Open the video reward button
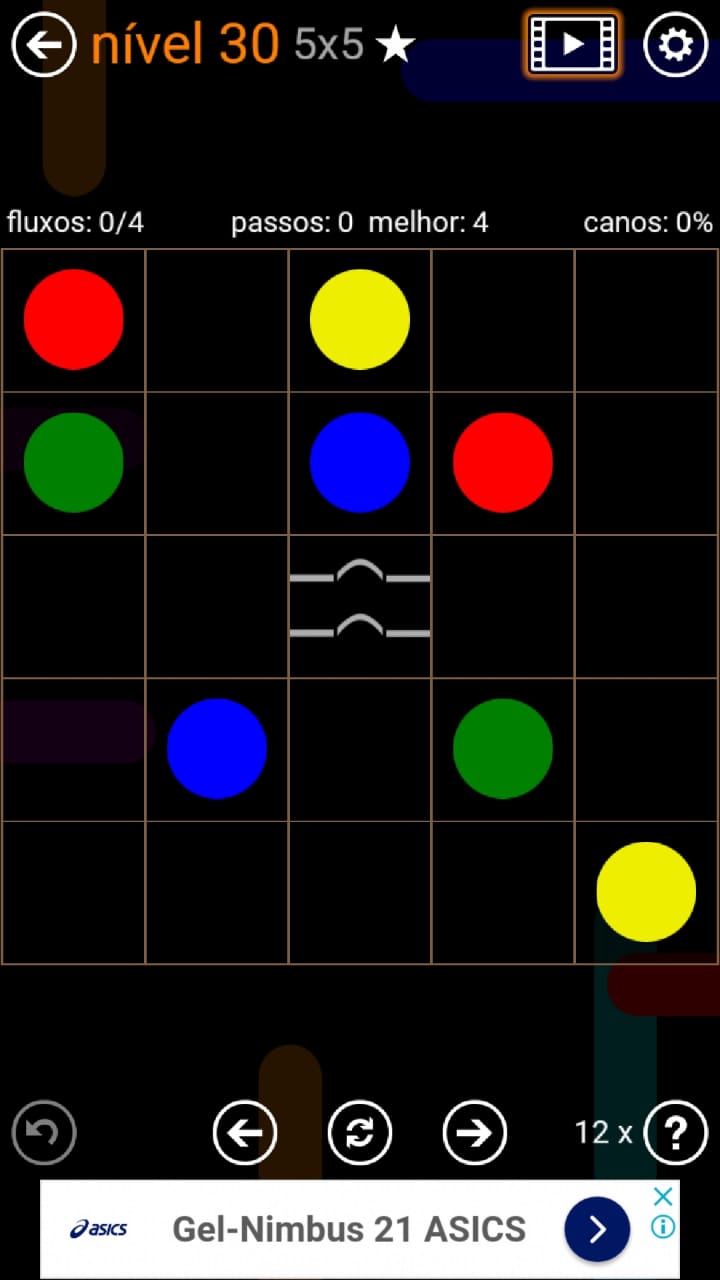Screen dimensions: 720x1280 click(x=572, y=45)
